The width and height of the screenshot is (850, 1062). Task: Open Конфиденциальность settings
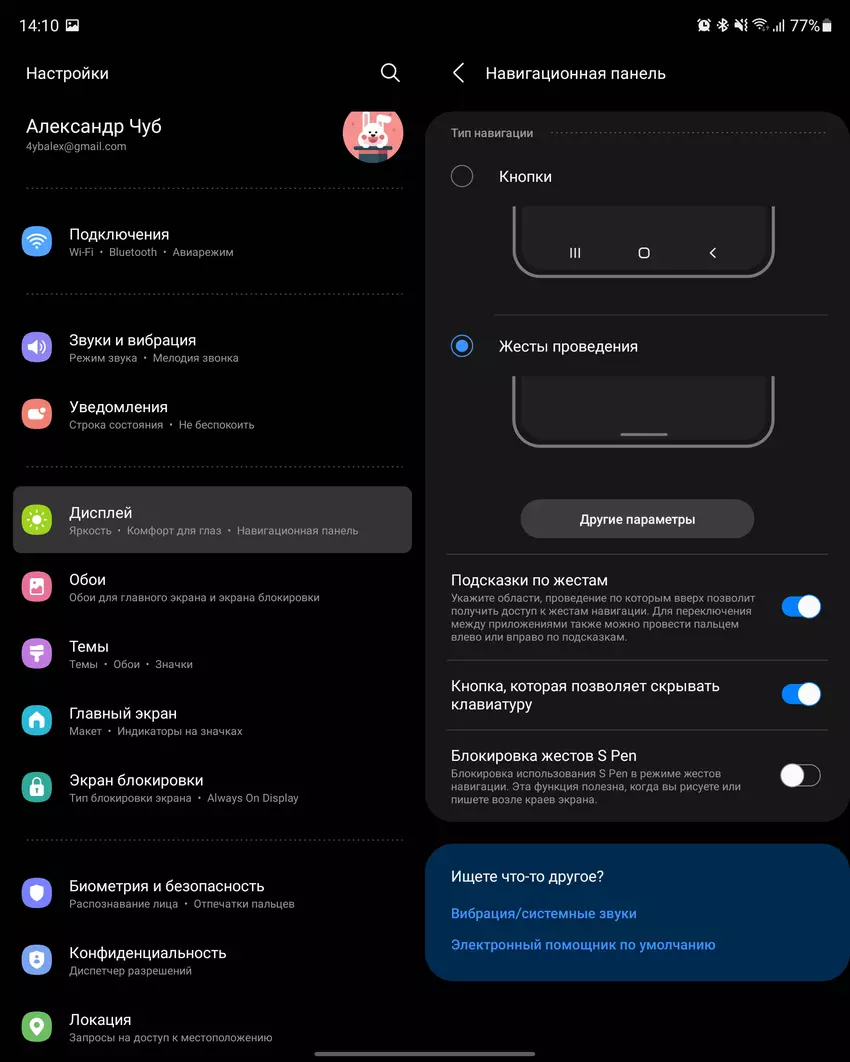(147, 960)
